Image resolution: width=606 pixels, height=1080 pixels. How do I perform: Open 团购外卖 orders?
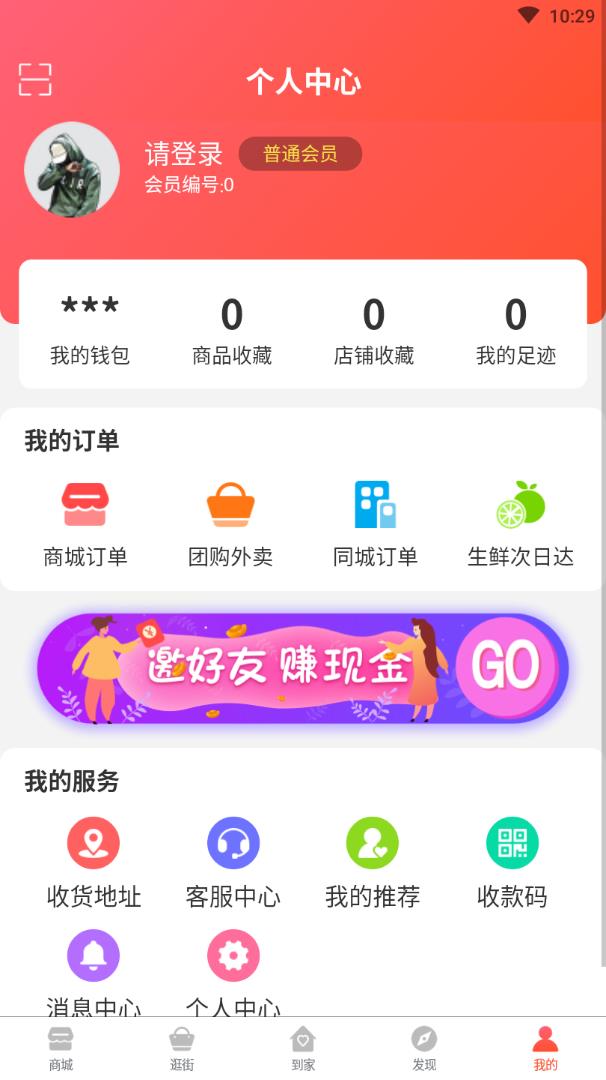point(231,523)
